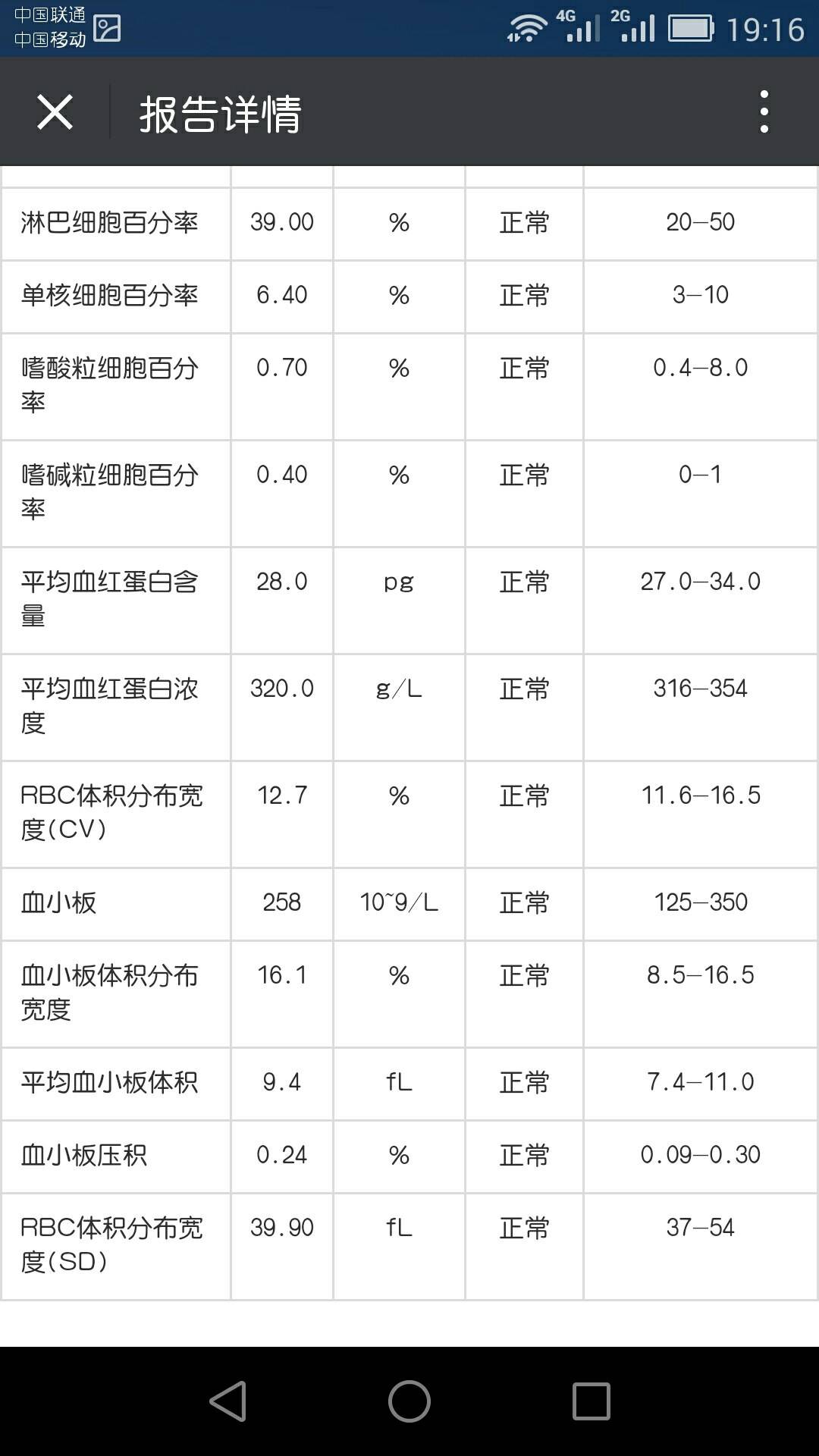Close the 报告详情 report page

(x=55, y=112)
